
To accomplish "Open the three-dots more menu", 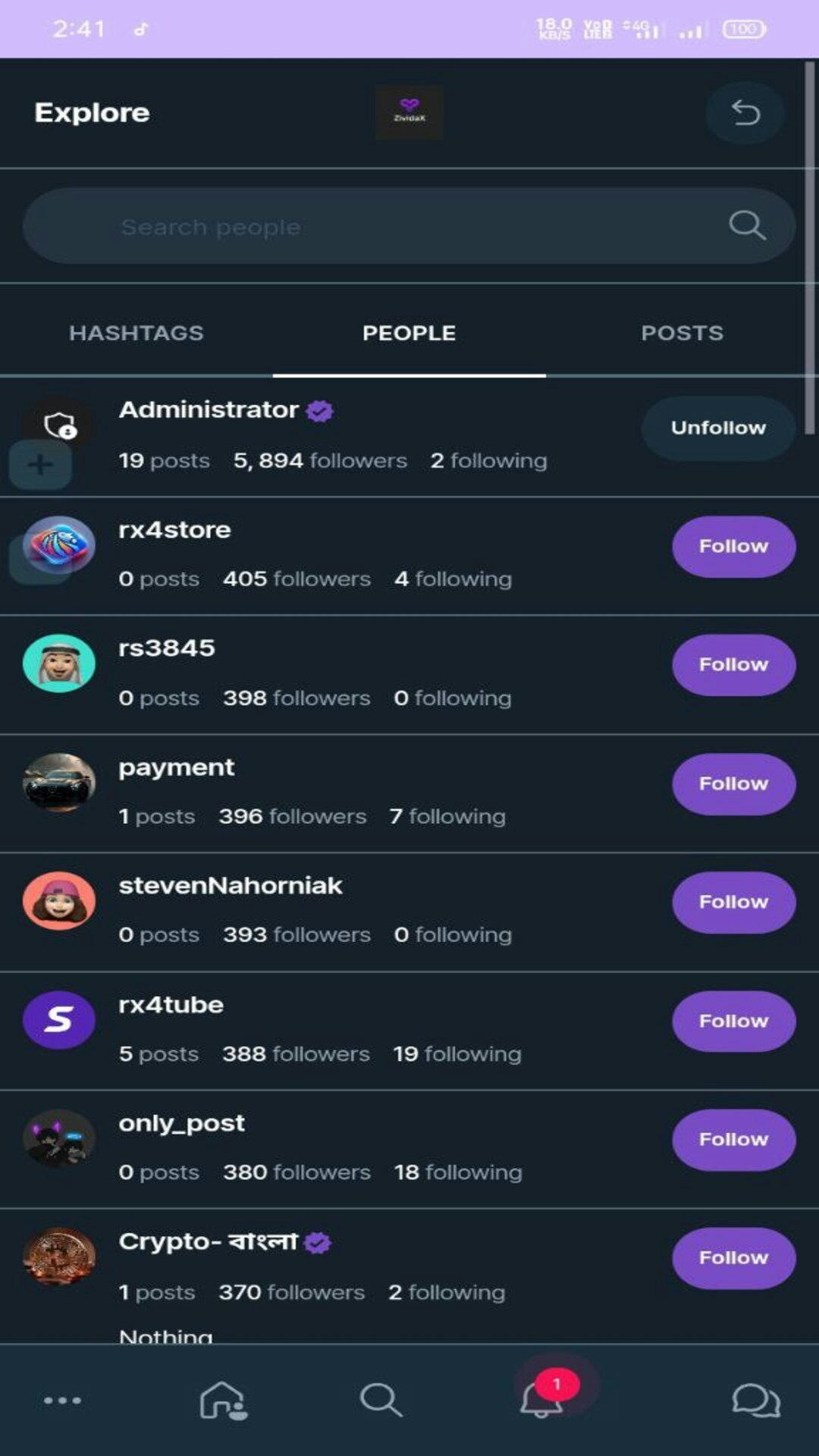I will click(x=62, y=1400).
